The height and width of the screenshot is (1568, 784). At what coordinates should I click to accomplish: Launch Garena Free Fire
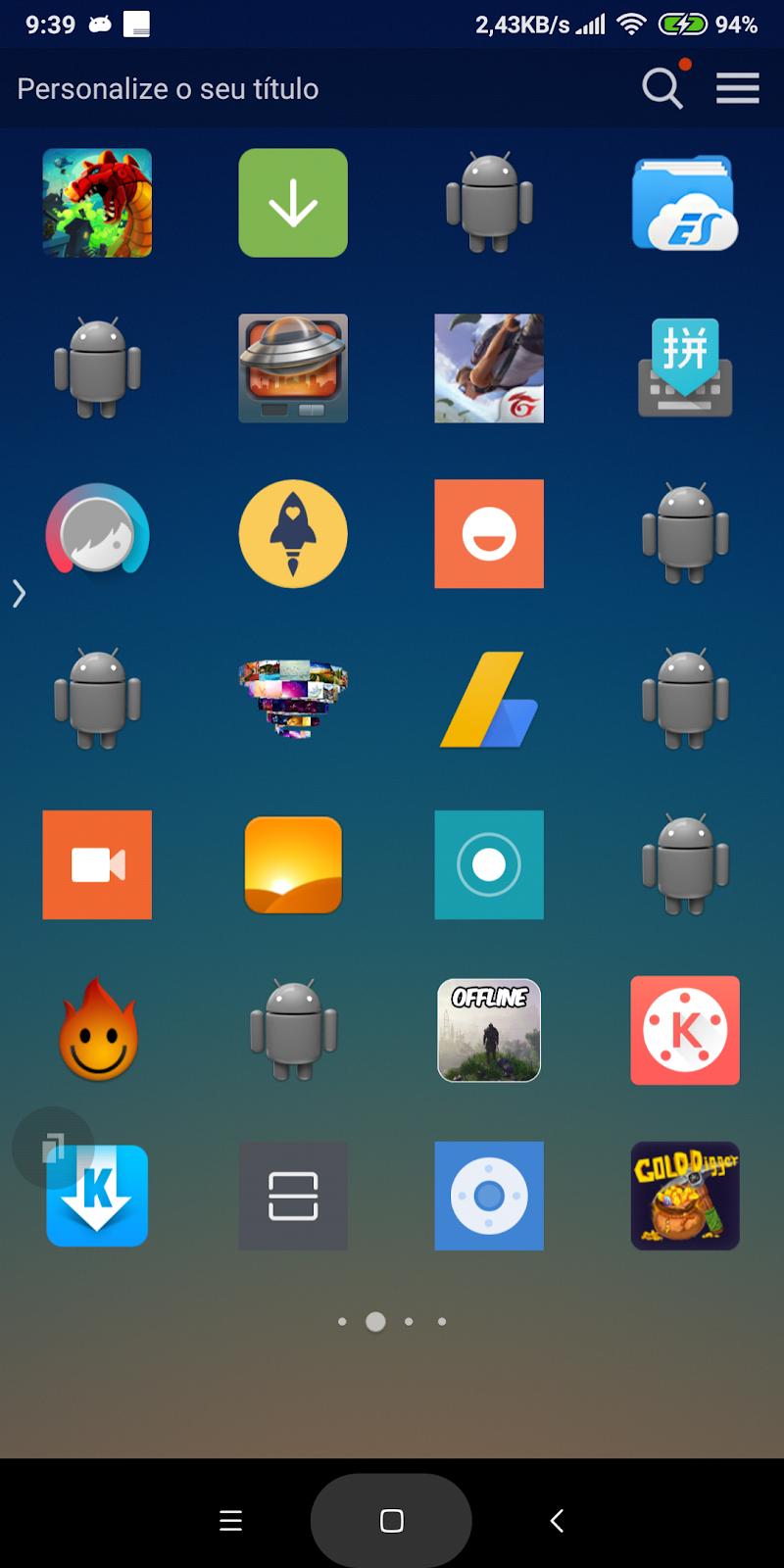(x=489, y=367)
